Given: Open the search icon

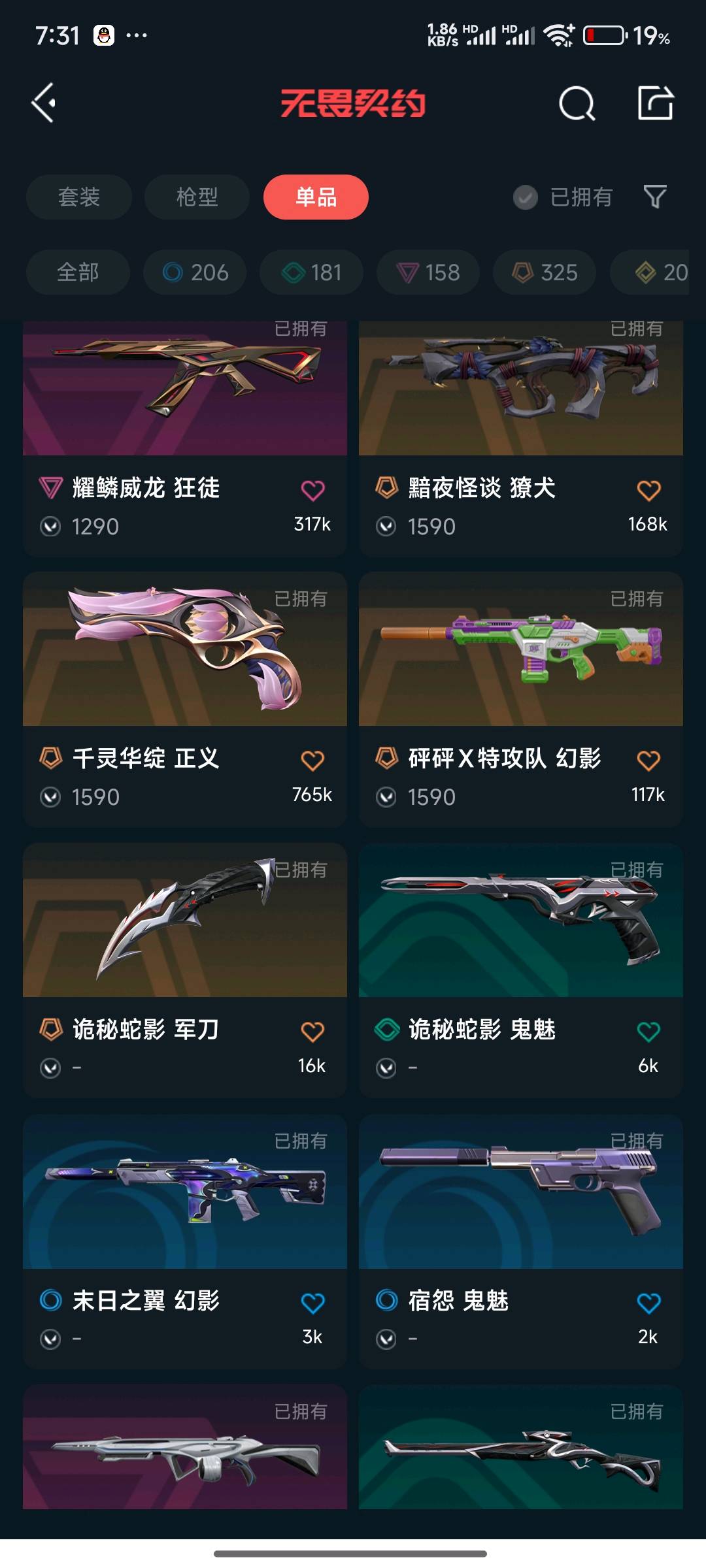Looking at the screenshot, I should point(577,103).
